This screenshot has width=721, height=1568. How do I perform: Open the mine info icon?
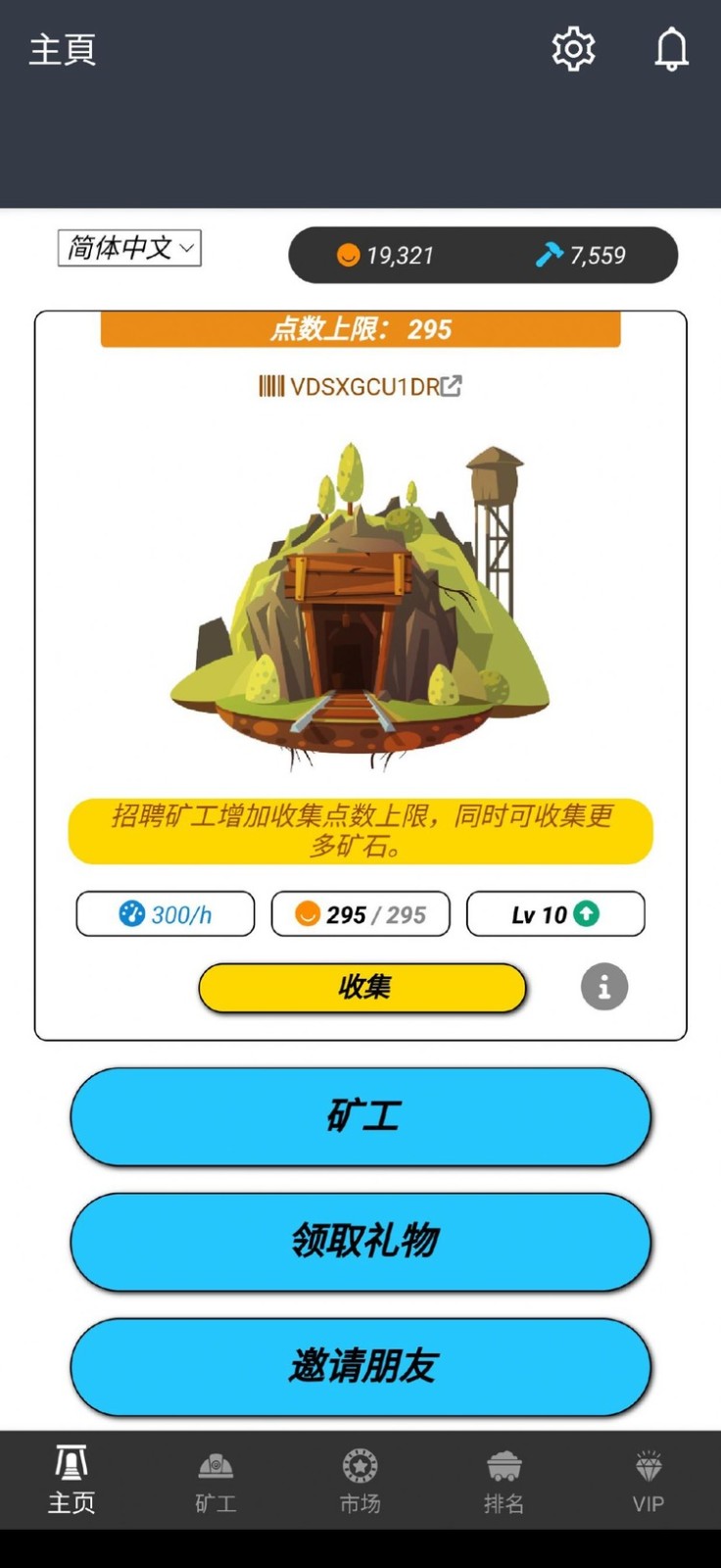point(603,987)
